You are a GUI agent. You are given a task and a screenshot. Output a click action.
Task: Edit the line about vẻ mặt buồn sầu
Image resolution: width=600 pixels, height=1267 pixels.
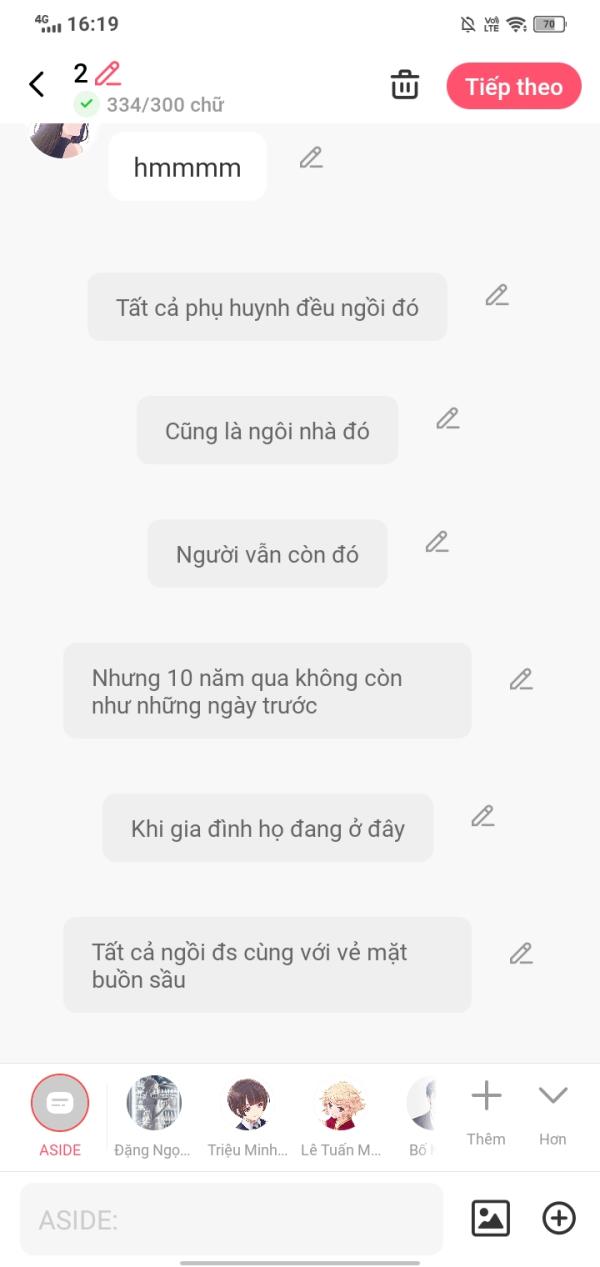coord(521,954)
